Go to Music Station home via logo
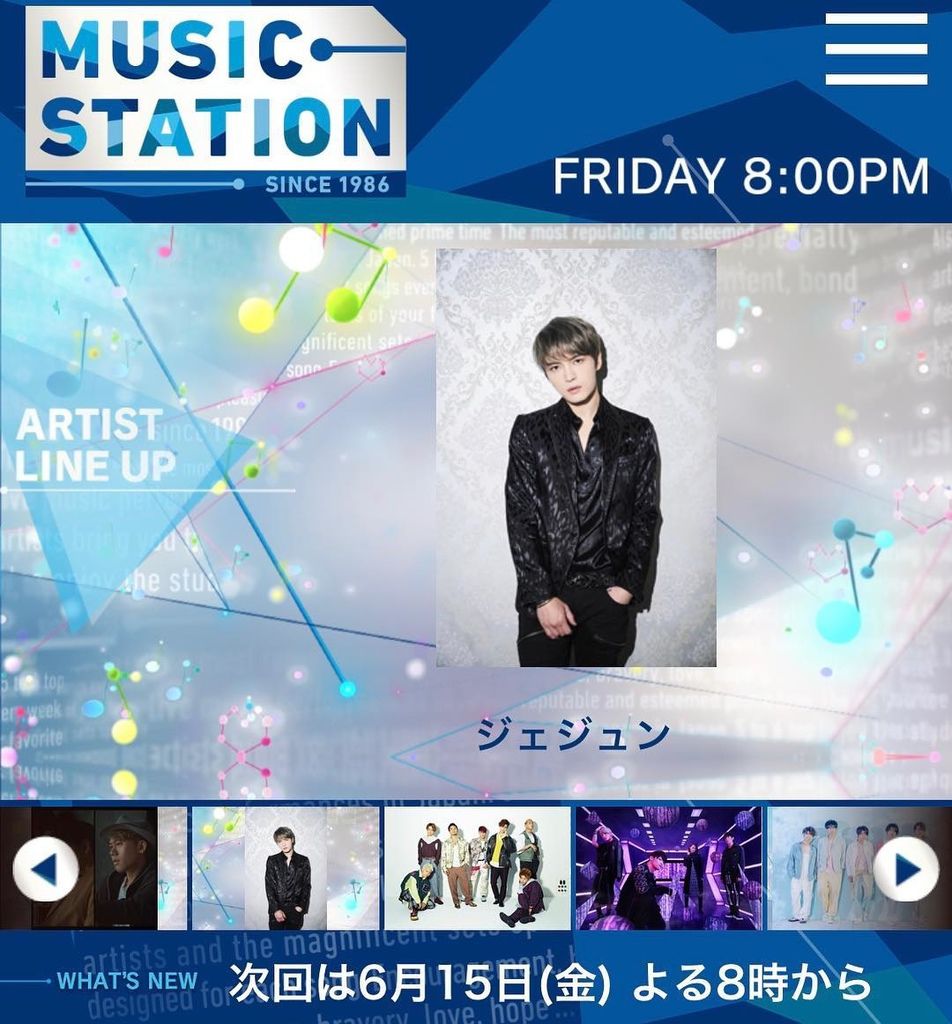The width and height of the screenshot is (952, 1024). [x=216, y=100]
